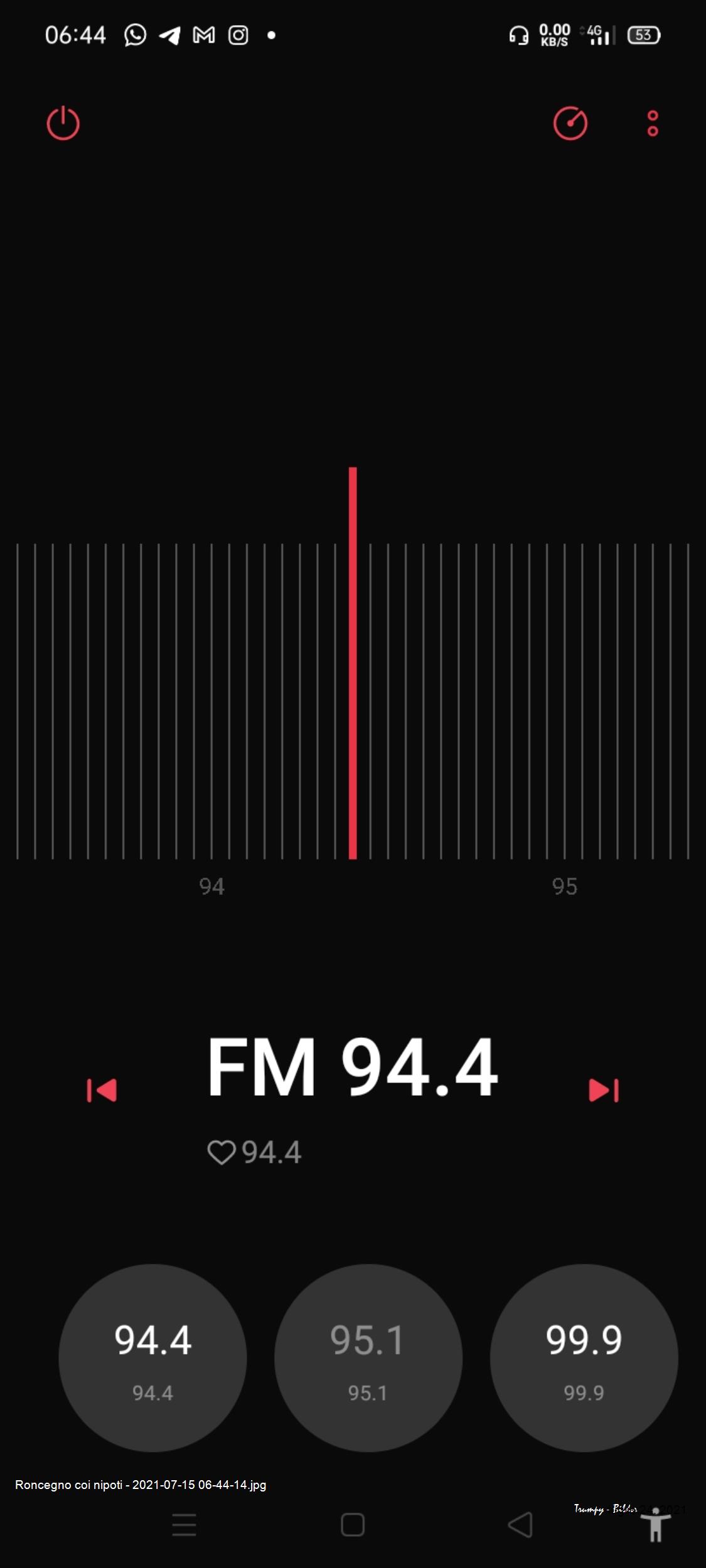Open the timer gauge icon
706x1568 pixels.
570,123
